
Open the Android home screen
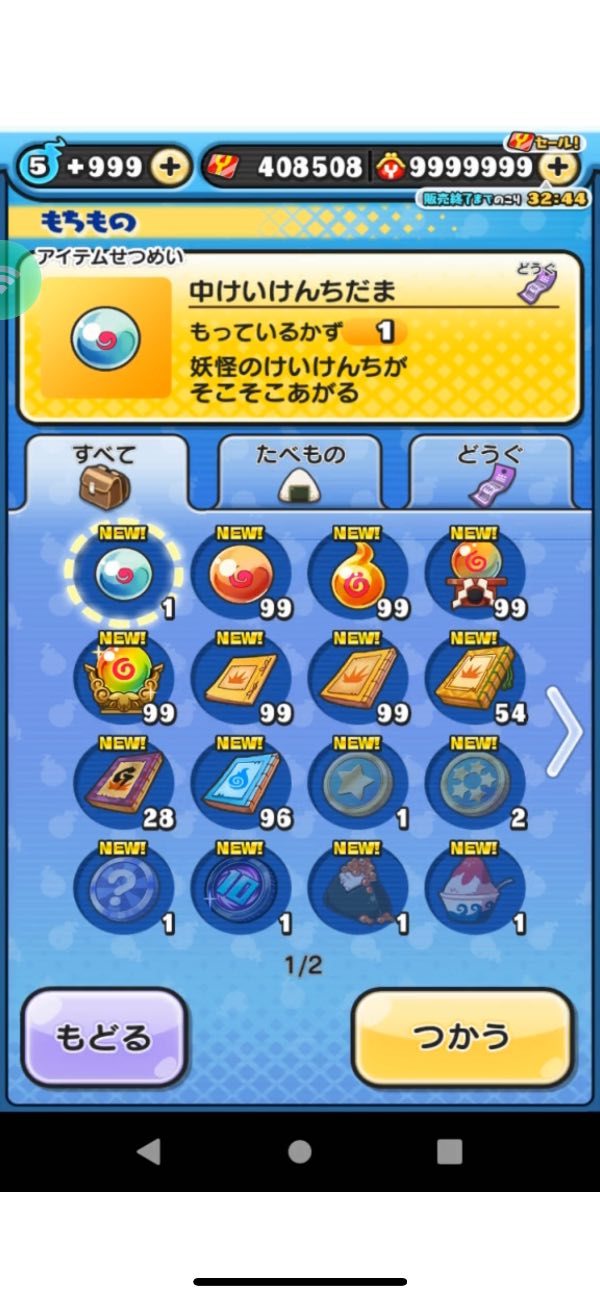point(299,1151)
